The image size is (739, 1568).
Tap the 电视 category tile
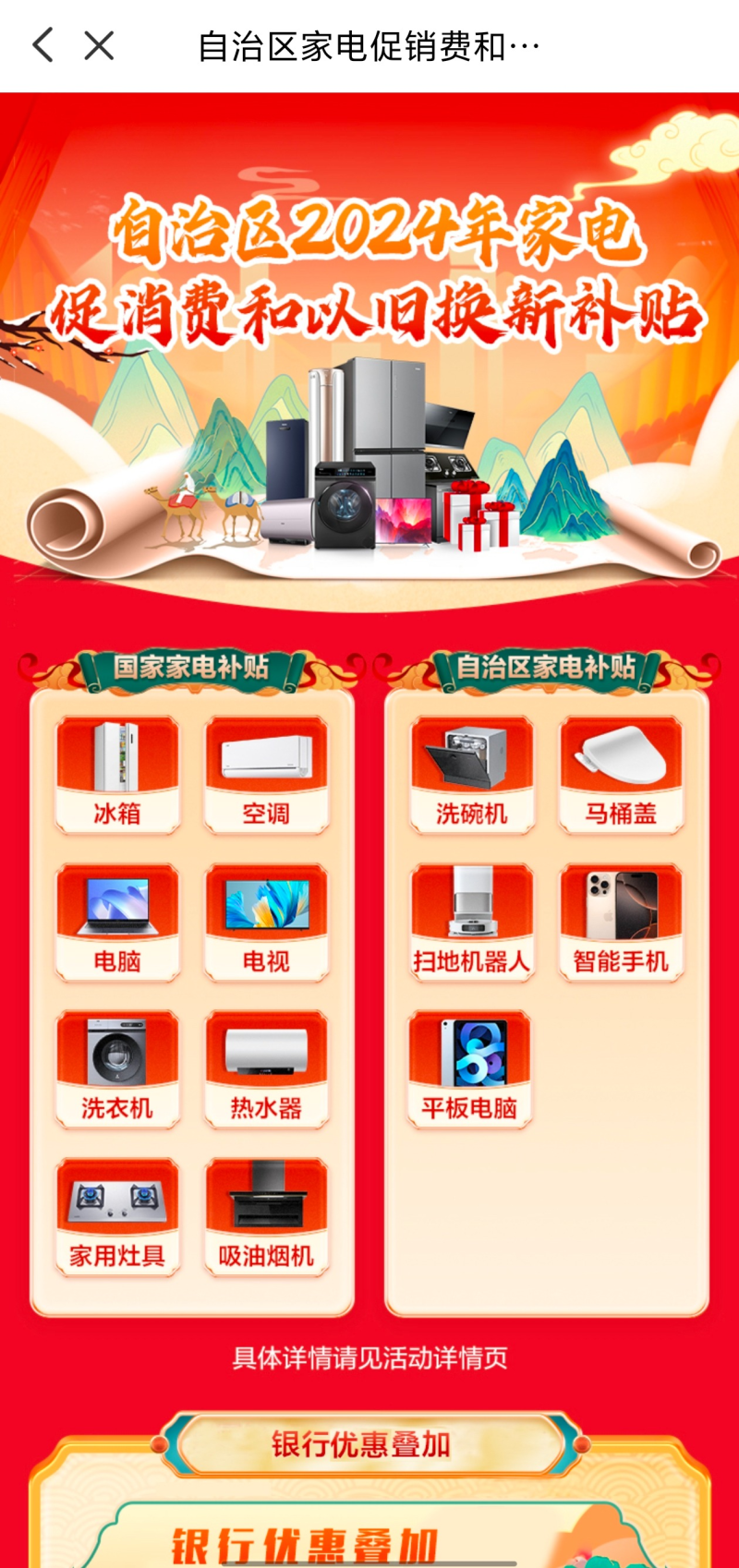tap(266, 923)
